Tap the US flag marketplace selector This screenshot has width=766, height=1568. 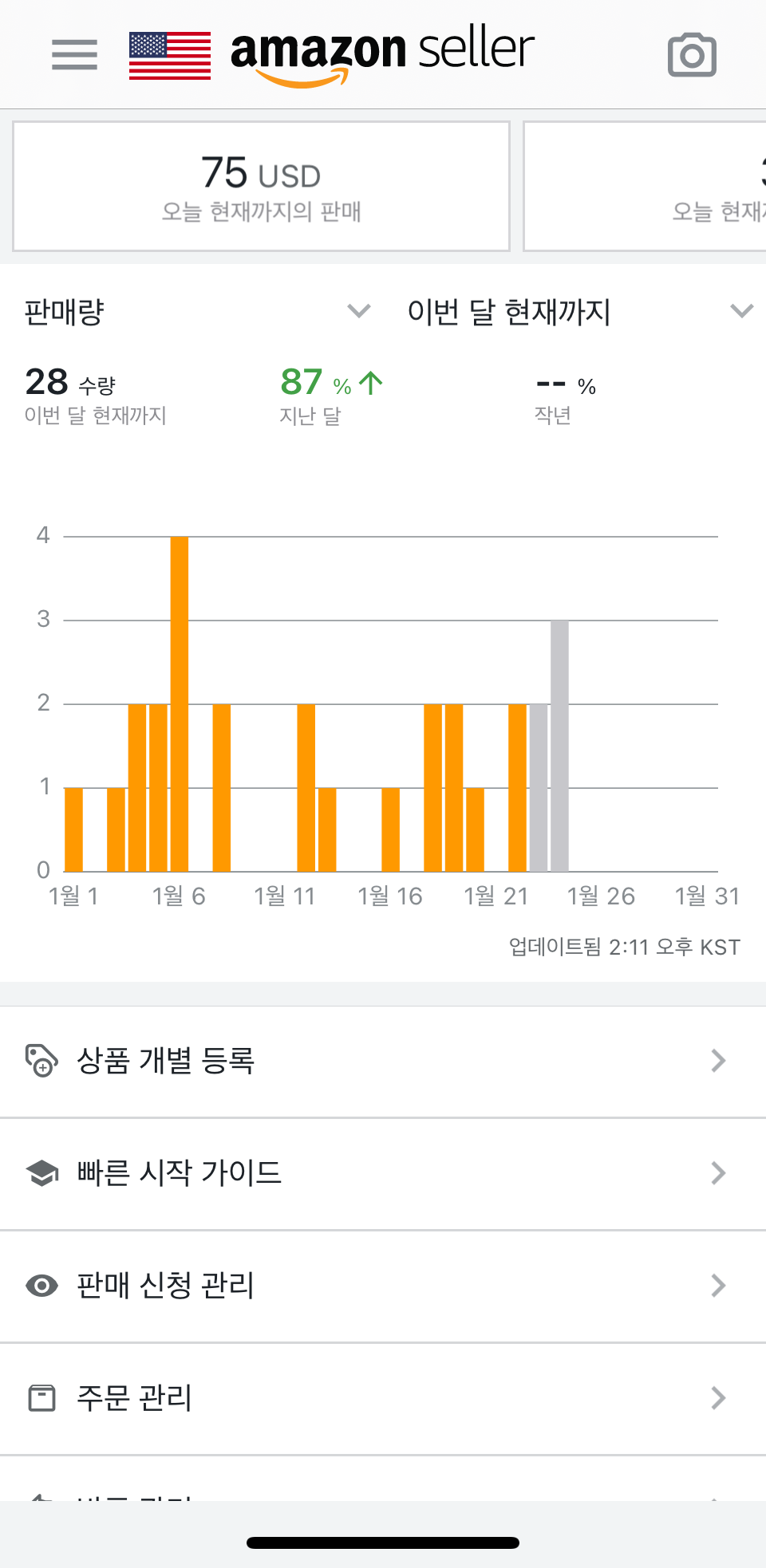point(170,56)
